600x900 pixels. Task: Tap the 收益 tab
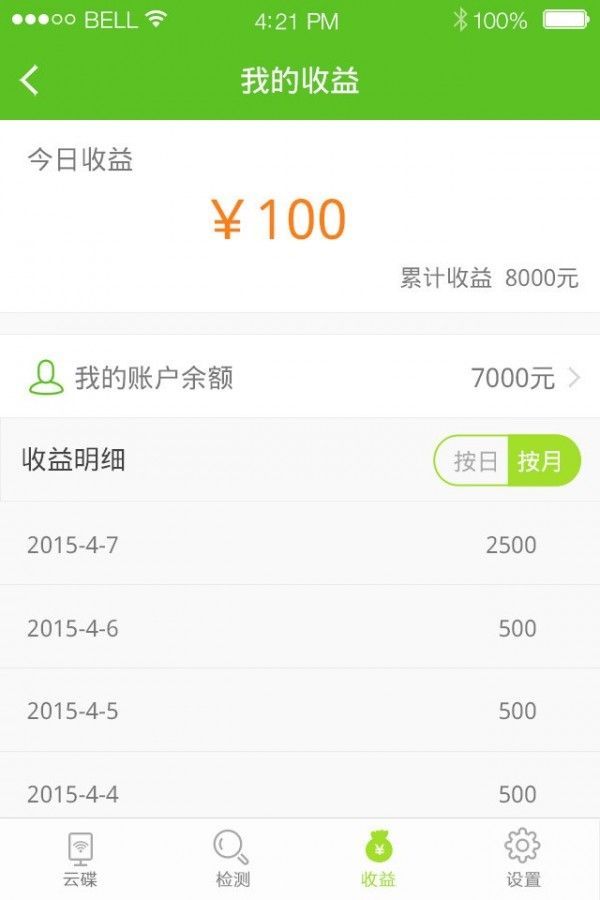(x=378, y=858)
